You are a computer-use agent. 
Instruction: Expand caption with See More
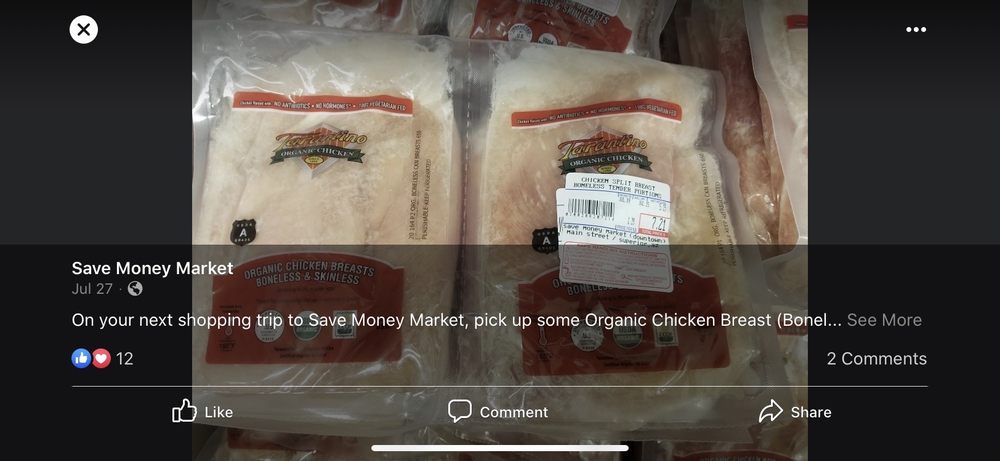click(x=884, y=320)
